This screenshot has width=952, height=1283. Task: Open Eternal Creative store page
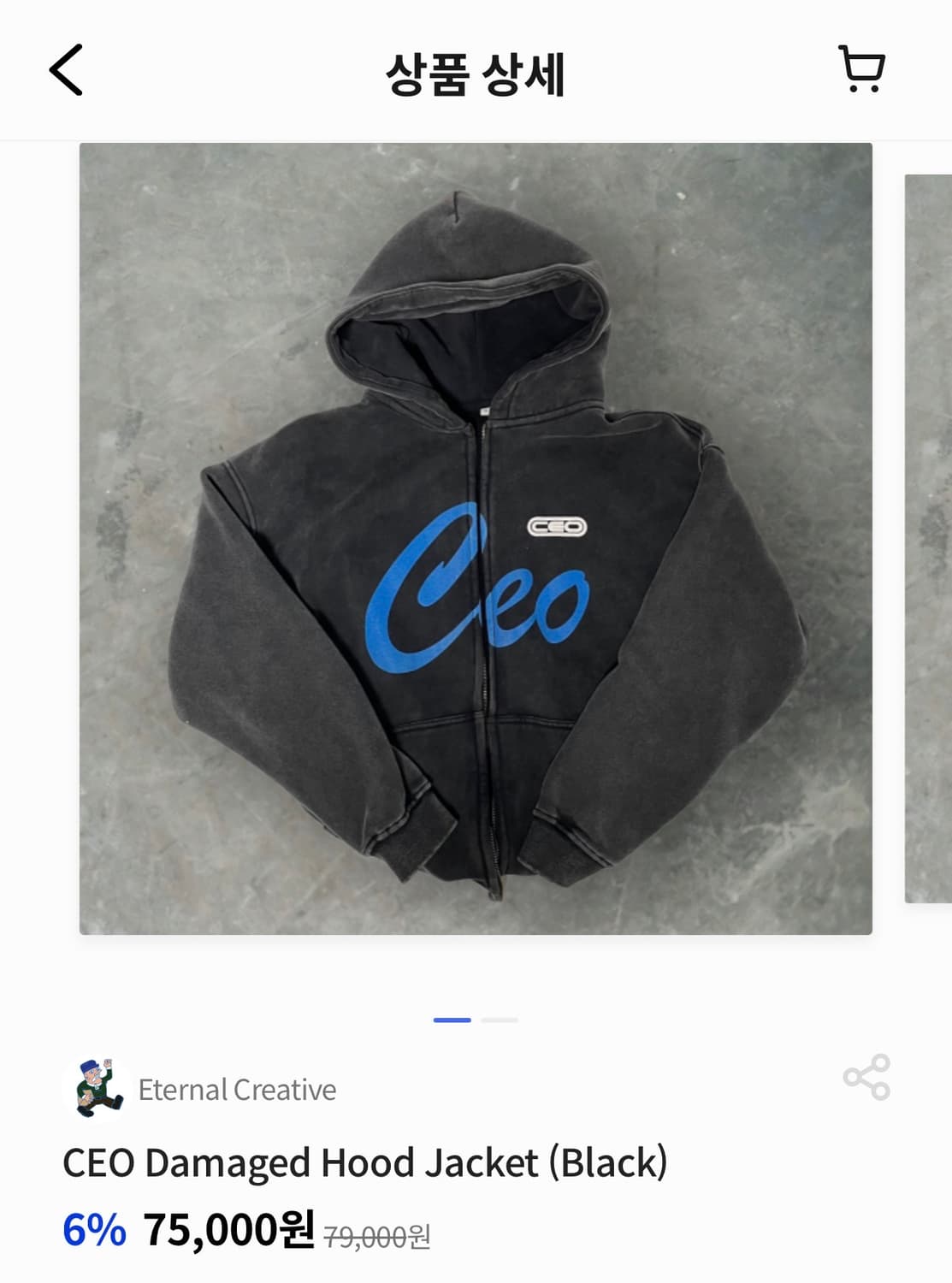(x=237, y=1088)
